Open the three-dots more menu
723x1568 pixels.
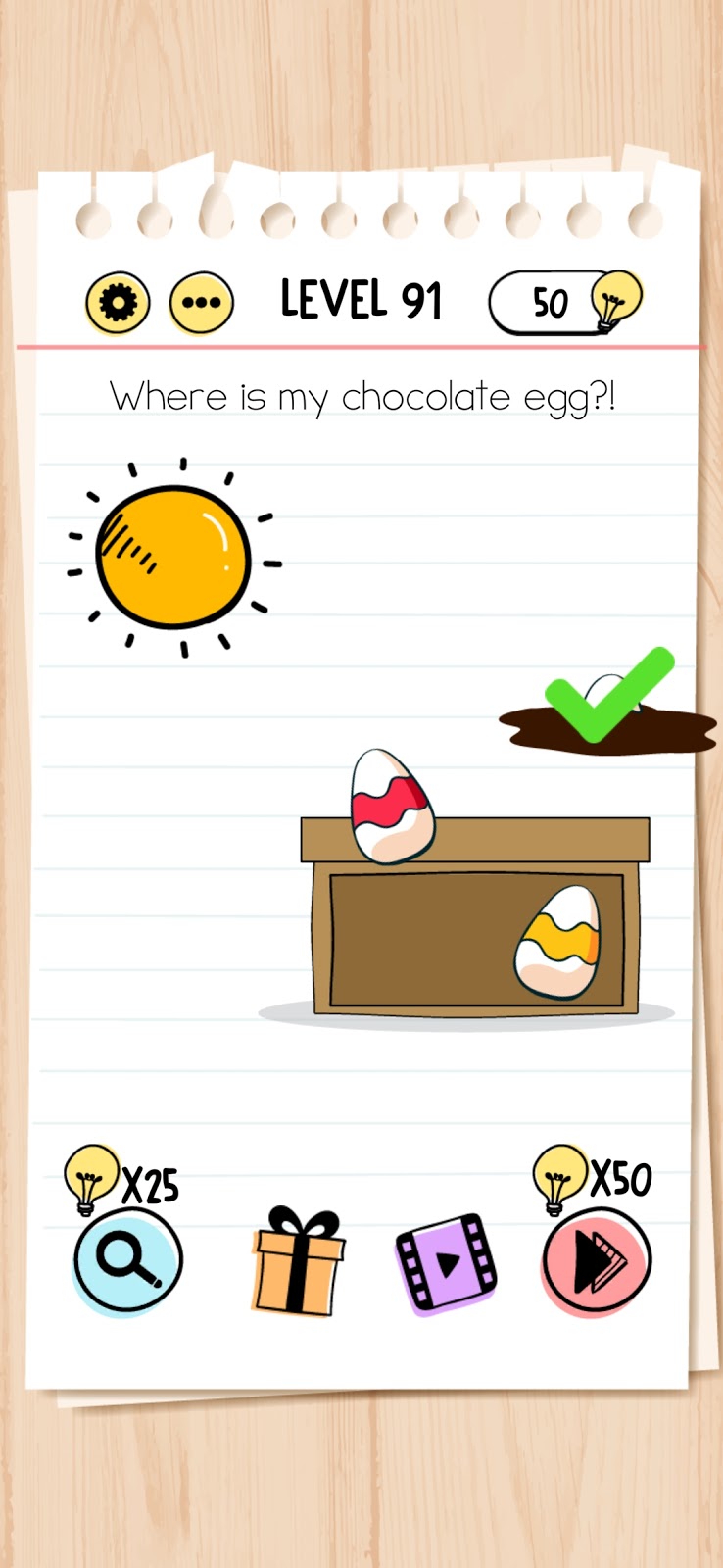[x=202, y=303]
